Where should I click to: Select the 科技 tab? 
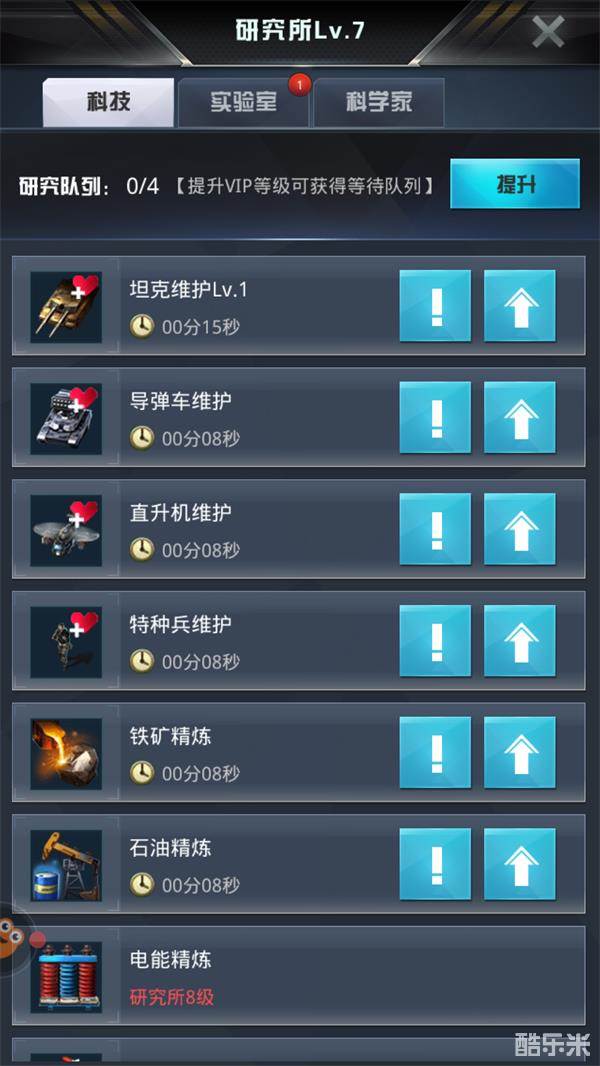[x=108, y=103]
